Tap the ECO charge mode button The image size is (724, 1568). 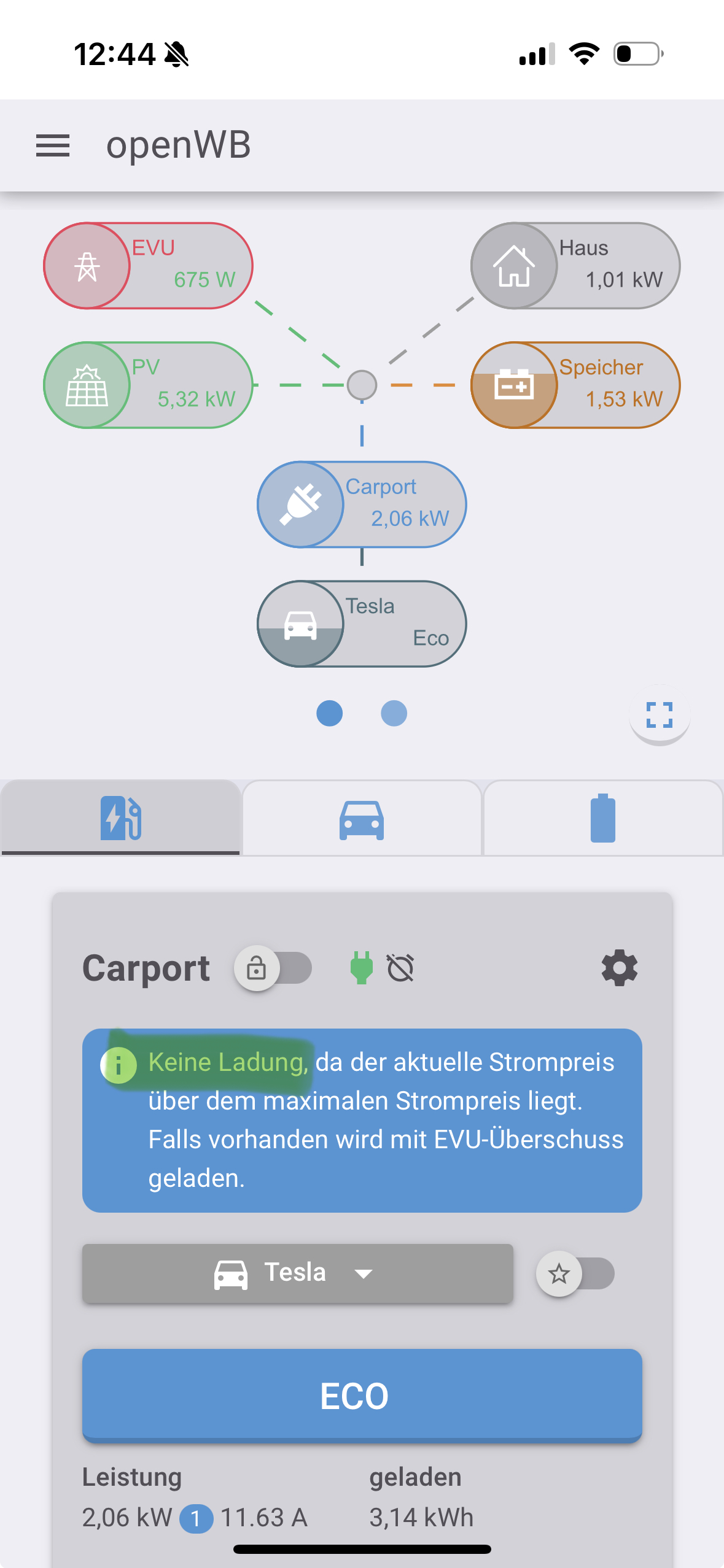click(362, 1396)
